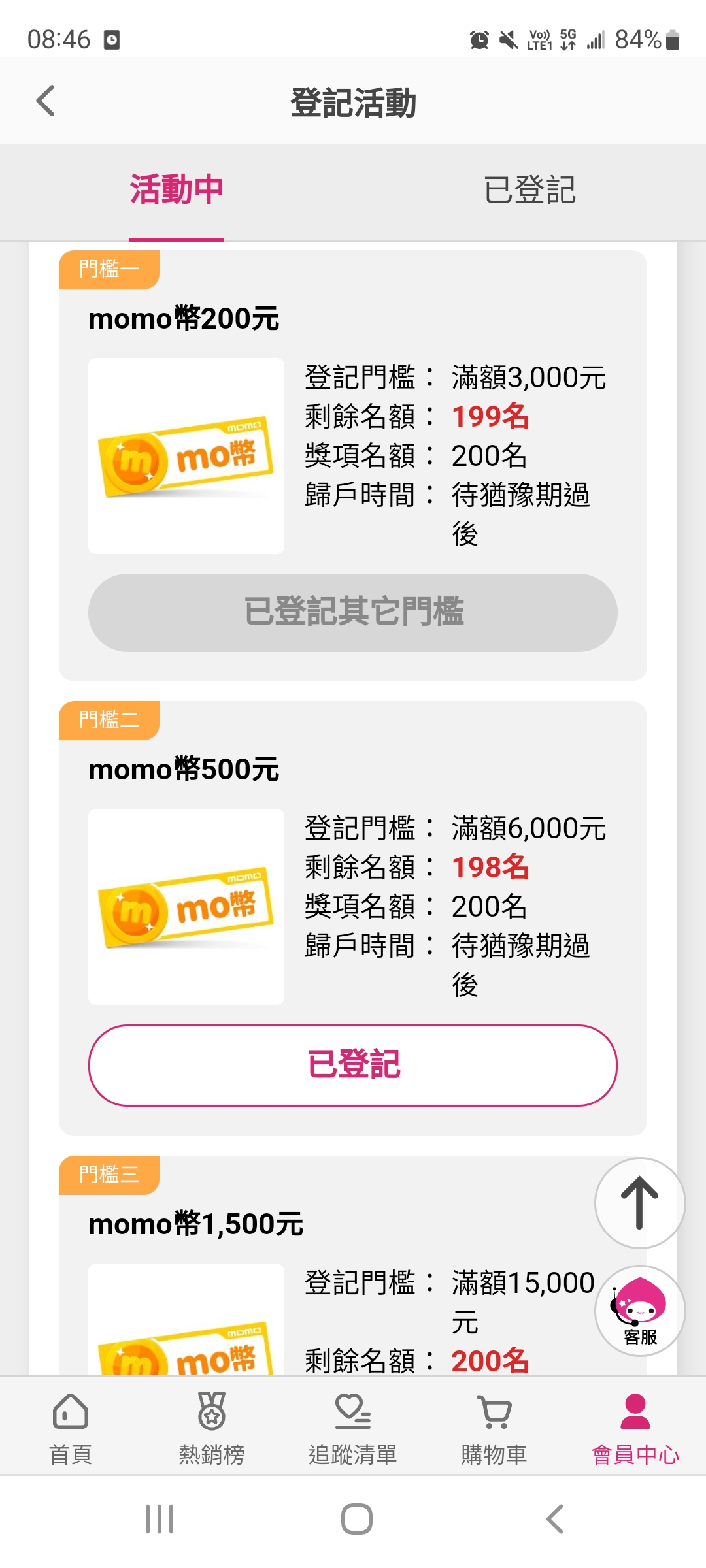Open the 首頁 home tab
706x1568 pixels.
(x=71, y=1428)
